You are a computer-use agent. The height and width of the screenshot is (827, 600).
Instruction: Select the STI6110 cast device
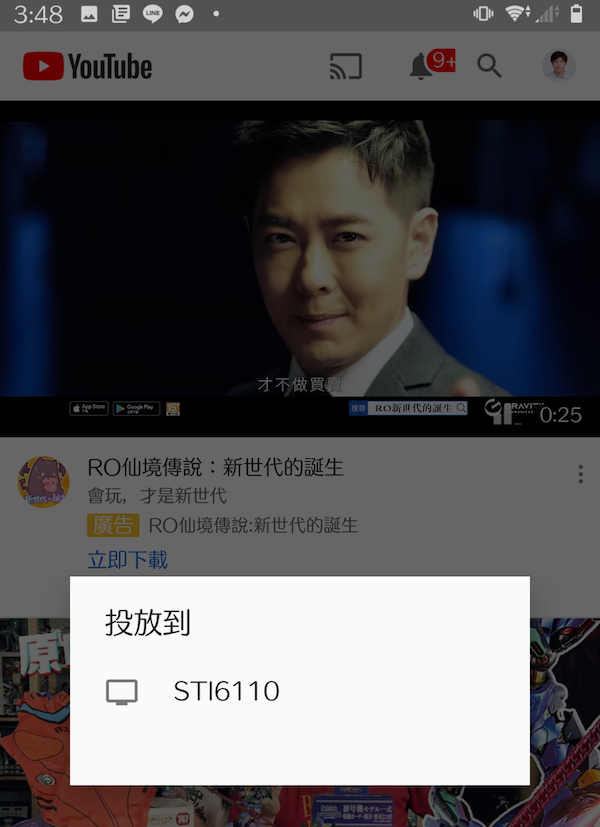[x=226, y=691]
